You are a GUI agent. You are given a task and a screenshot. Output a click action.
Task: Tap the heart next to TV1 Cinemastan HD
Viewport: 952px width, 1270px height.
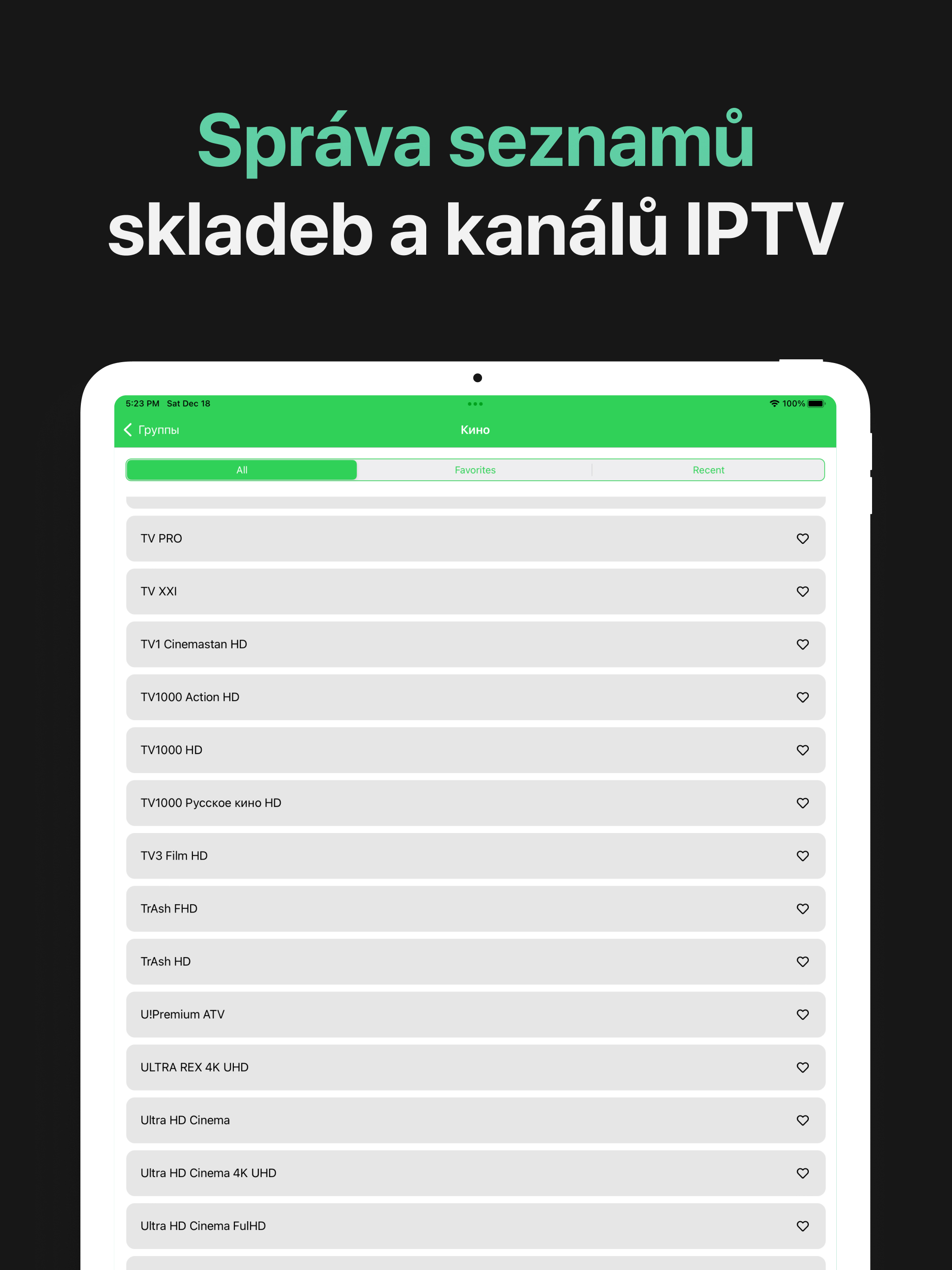[802, 644]
